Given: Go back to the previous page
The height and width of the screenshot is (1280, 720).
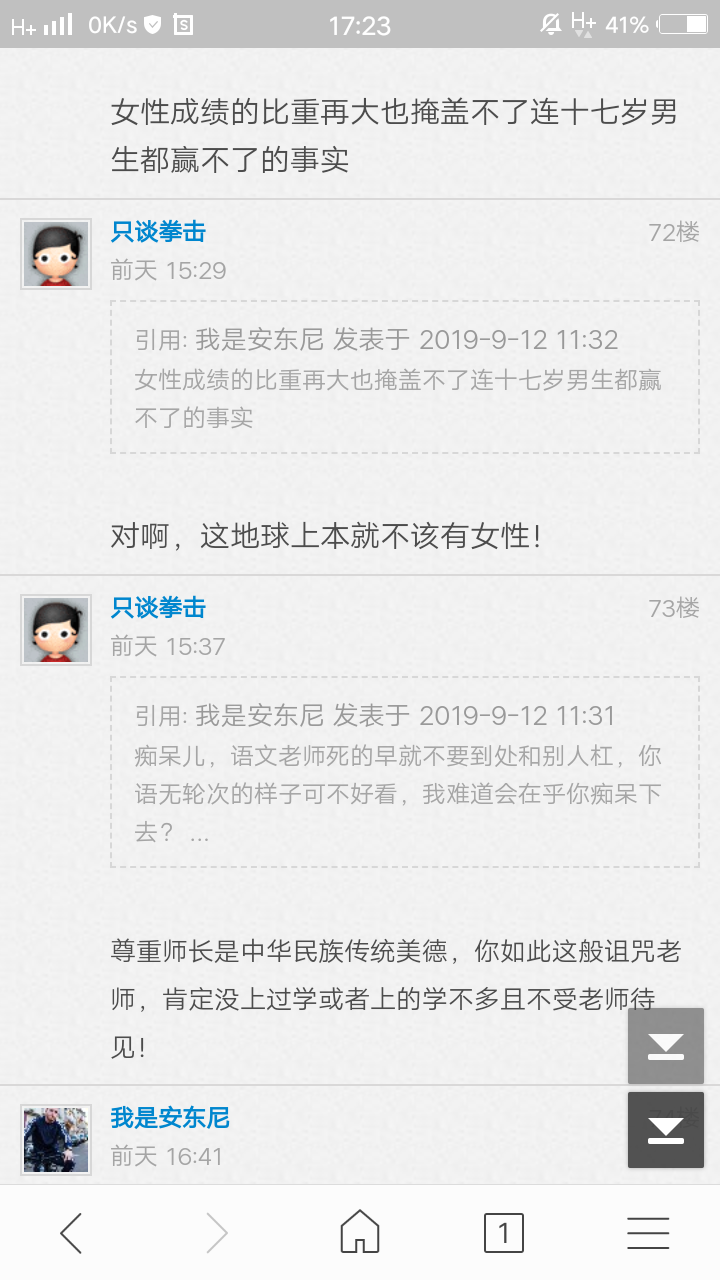Looking at the screenshot, I should pyautogui.click(x=72, y=1233).
